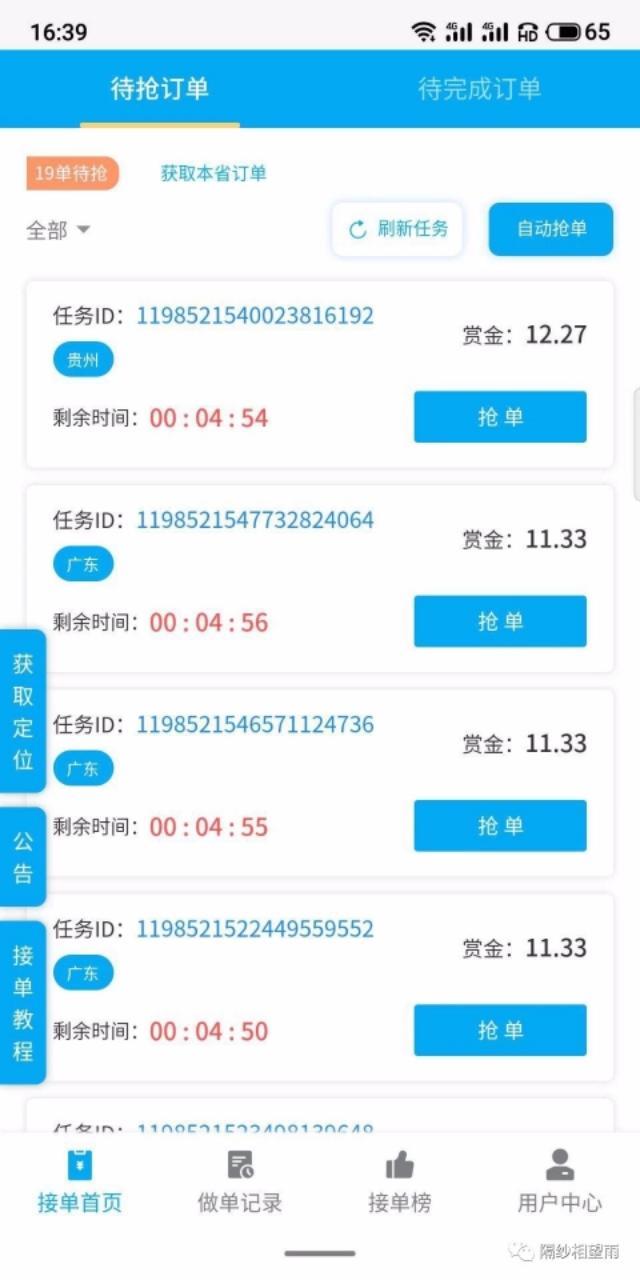640x1280 pixels.
Task: Tap 抢单 for task ending 1124736
Action: point(500,826)
